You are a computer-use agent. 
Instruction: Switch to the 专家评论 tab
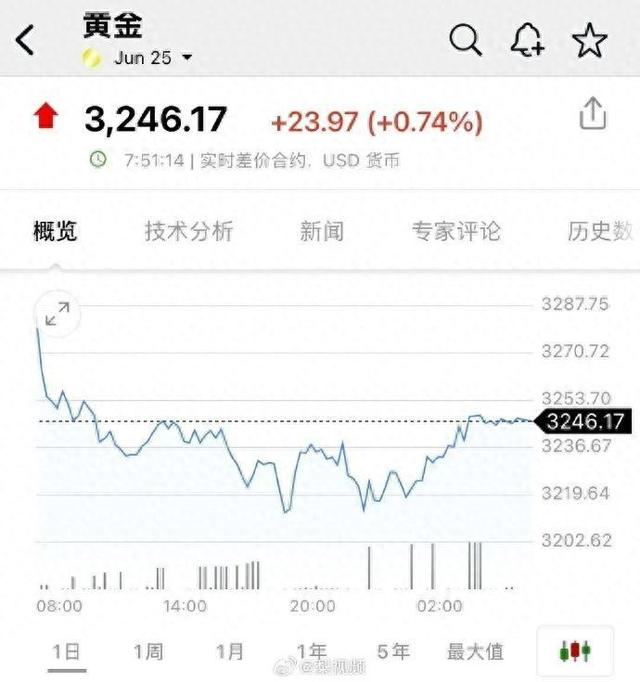point(456,231)
